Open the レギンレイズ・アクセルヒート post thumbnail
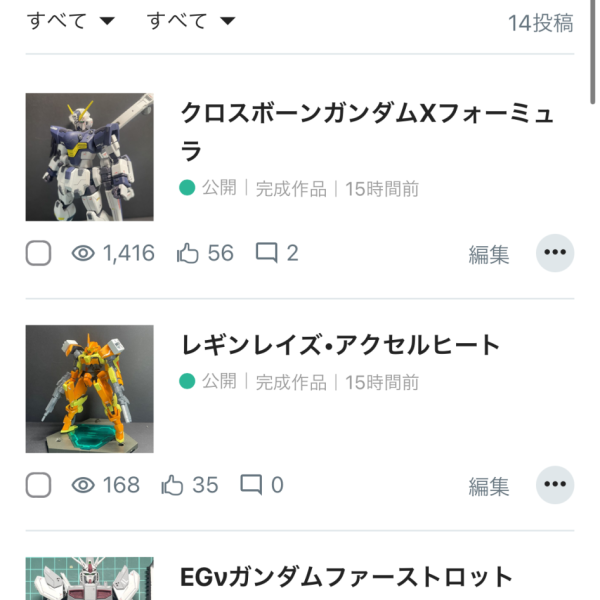Screen dimensions: 600x600 [89, 389]
